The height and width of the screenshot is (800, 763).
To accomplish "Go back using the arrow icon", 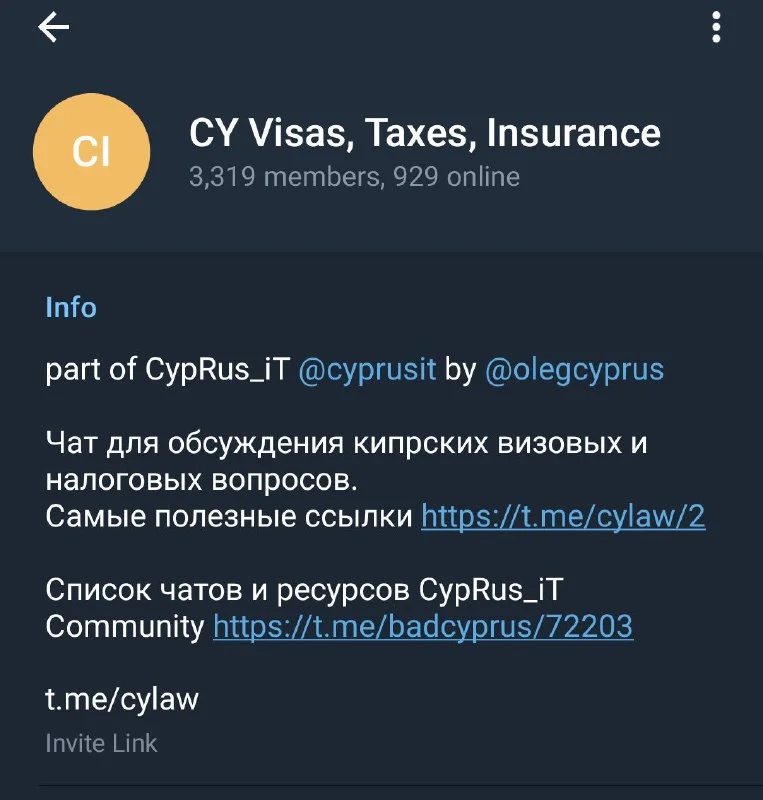I will pyautogui.click(x=54, y=28).
